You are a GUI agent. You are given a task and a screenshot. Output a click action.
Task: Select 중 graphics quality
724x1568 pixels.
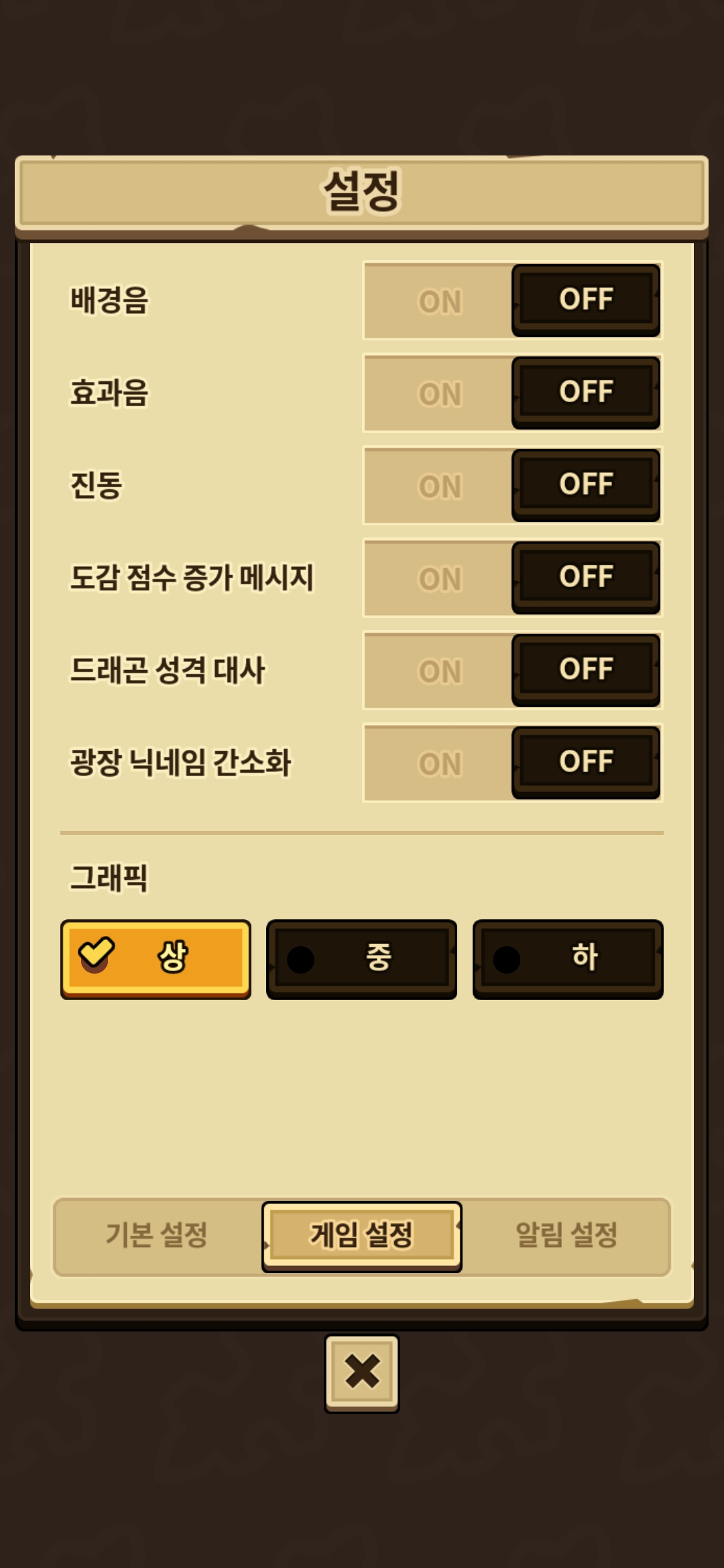tap(361, 958)
